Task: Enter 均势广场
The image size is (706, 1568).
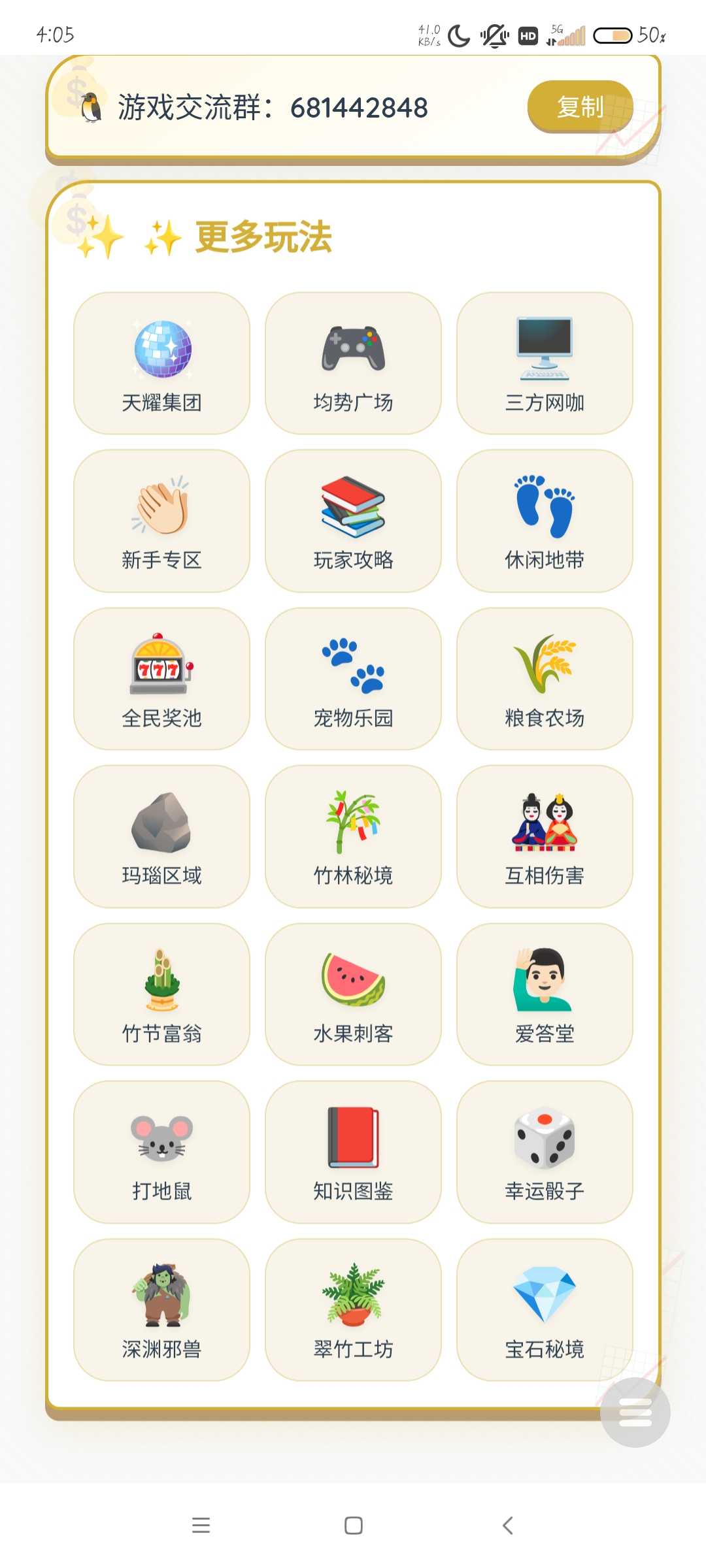Action: pos(353,363)
